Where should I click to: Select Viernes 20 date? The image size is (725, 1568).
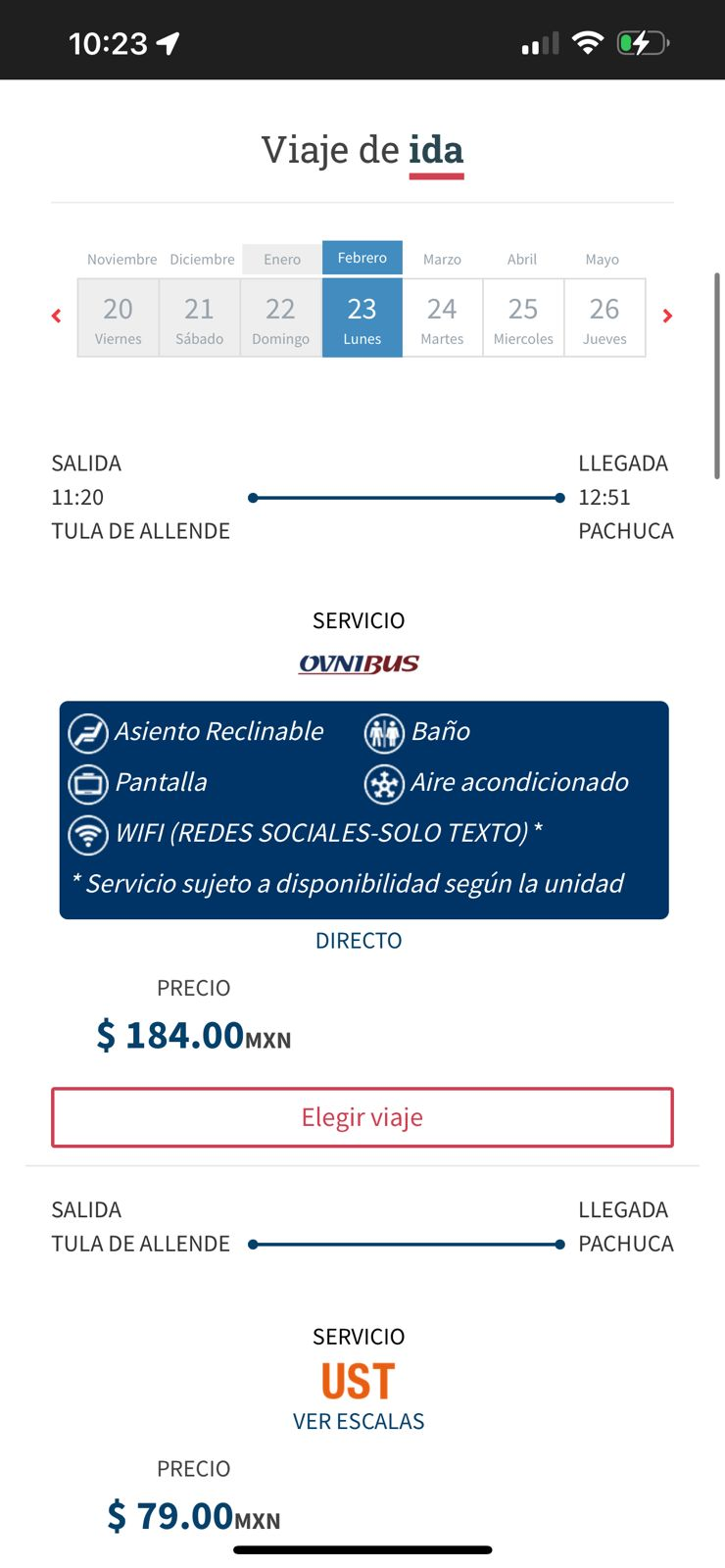tap(119, 318)
